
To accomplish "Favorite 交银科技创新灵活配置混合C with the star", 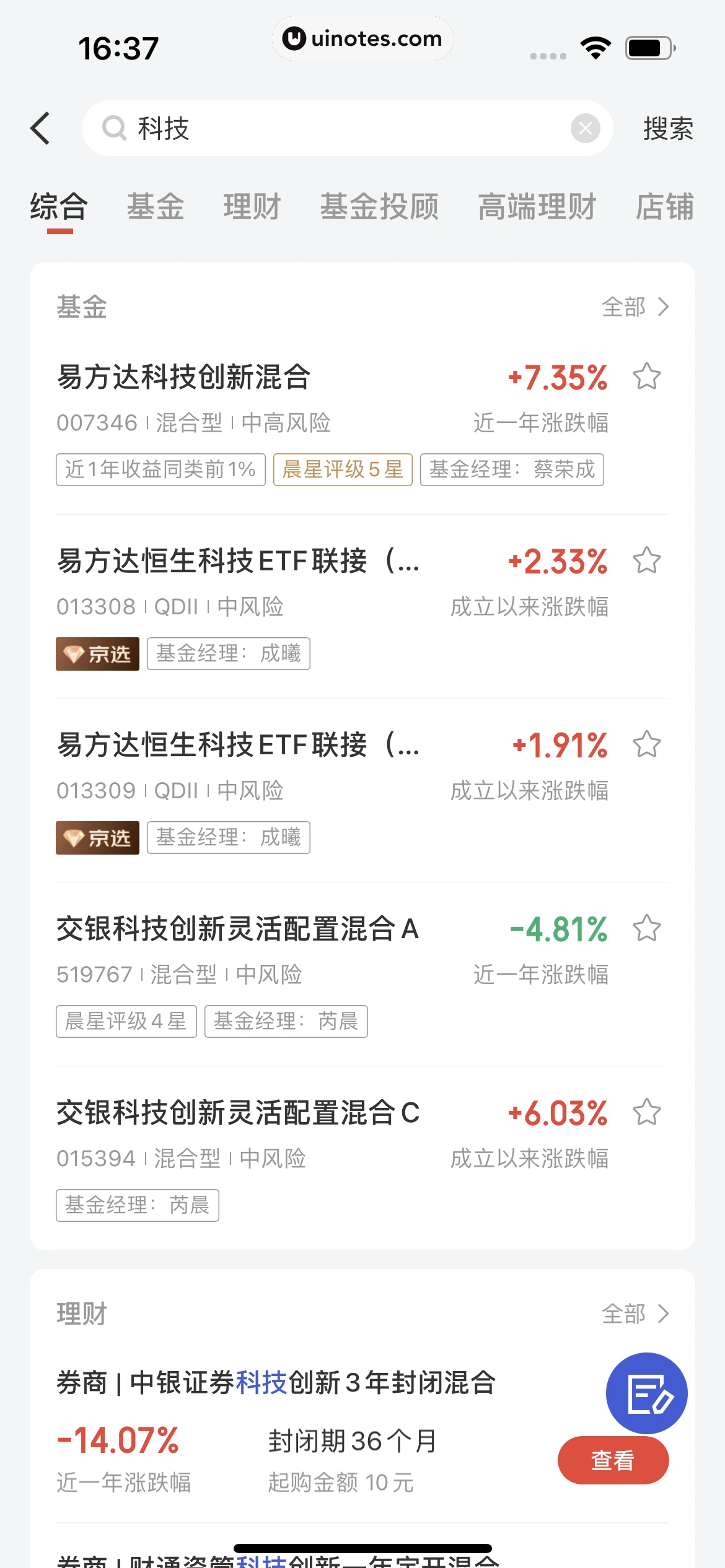I will 647,1112.
